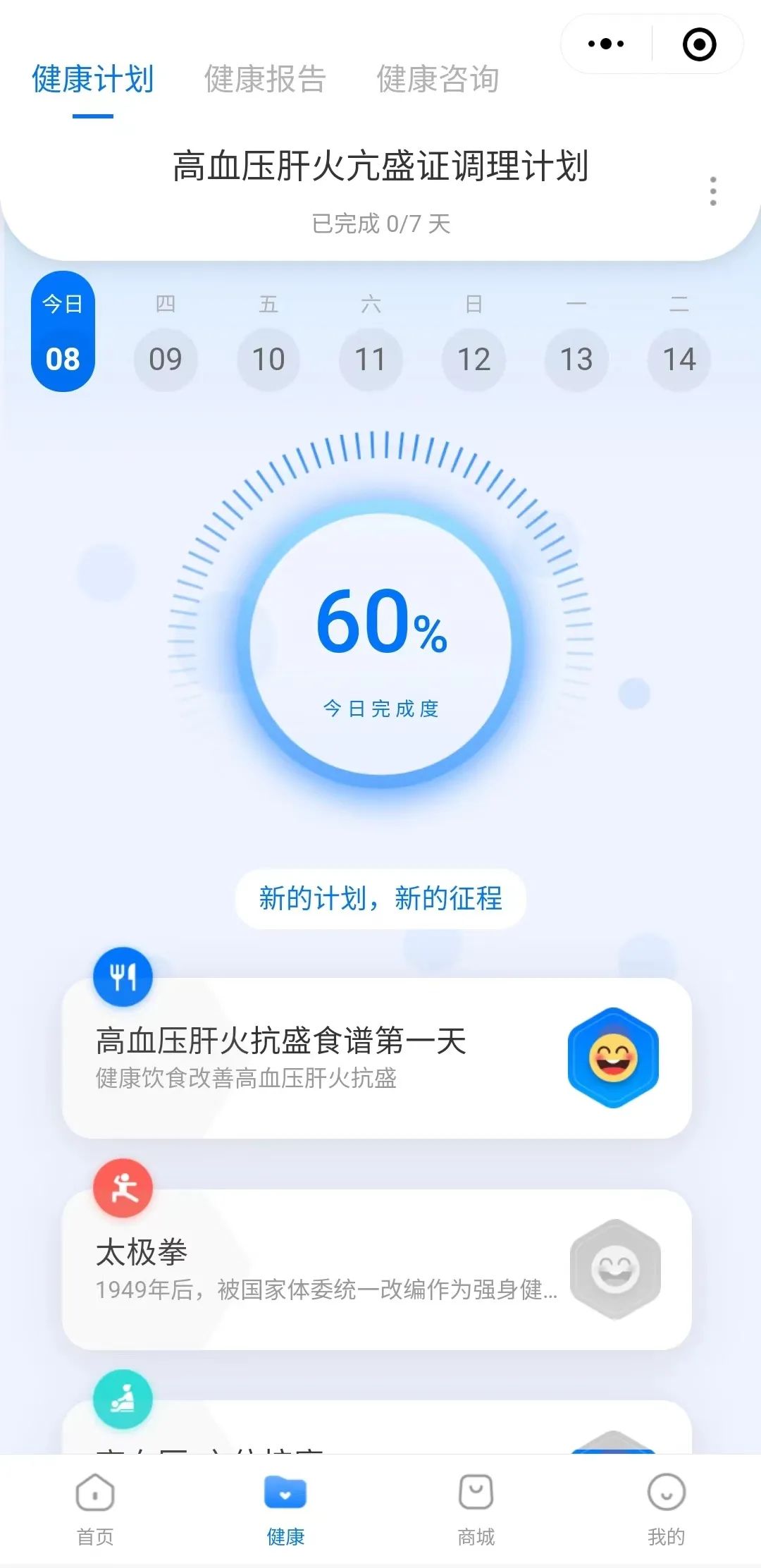Close the mini program with the target icon
The height and width of the screenshot is (1568, 761).
(x=699, y=44)
